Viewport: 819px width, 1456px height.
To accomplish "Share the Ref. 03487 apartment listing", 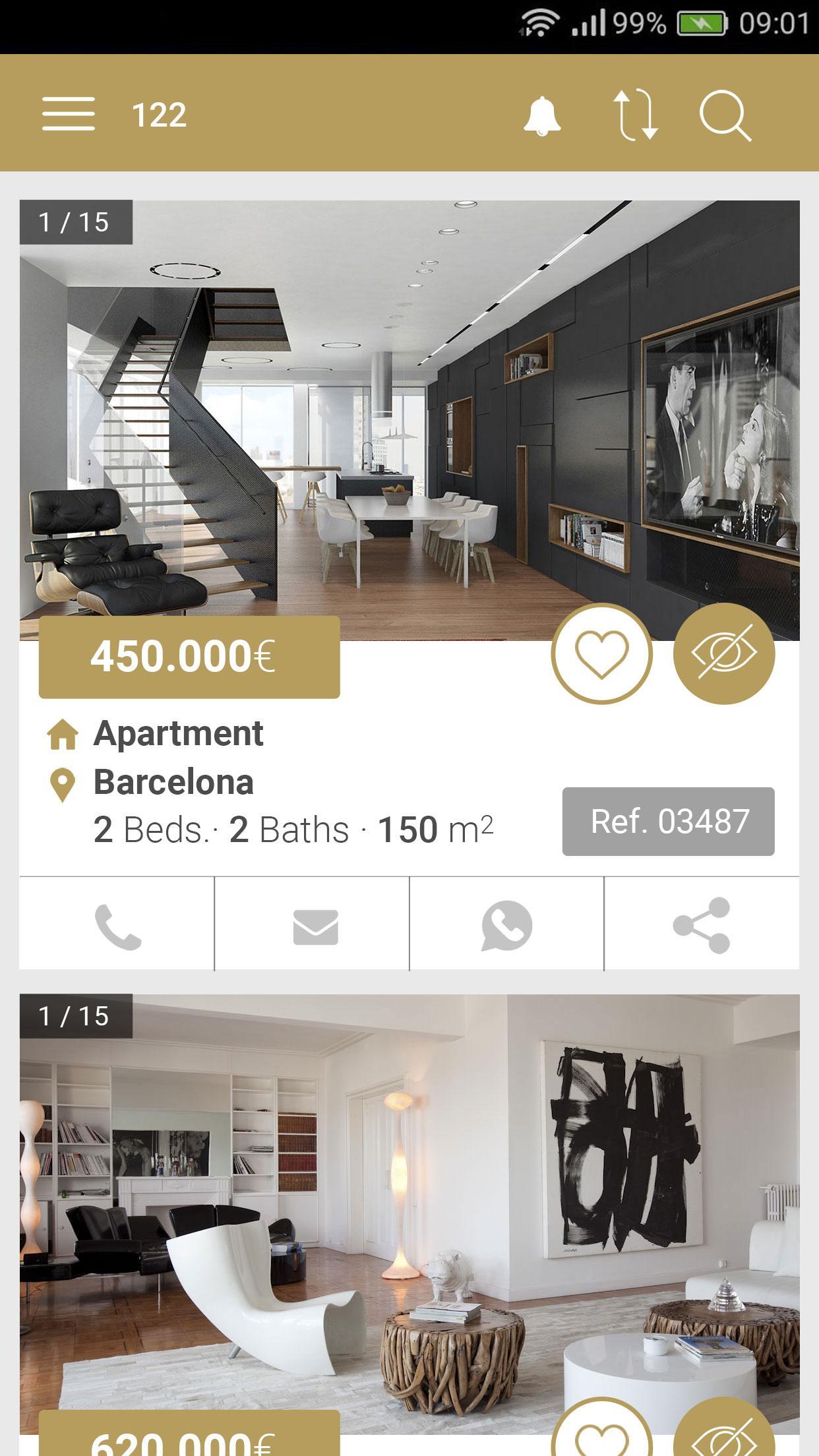I will tap(702, 926).
